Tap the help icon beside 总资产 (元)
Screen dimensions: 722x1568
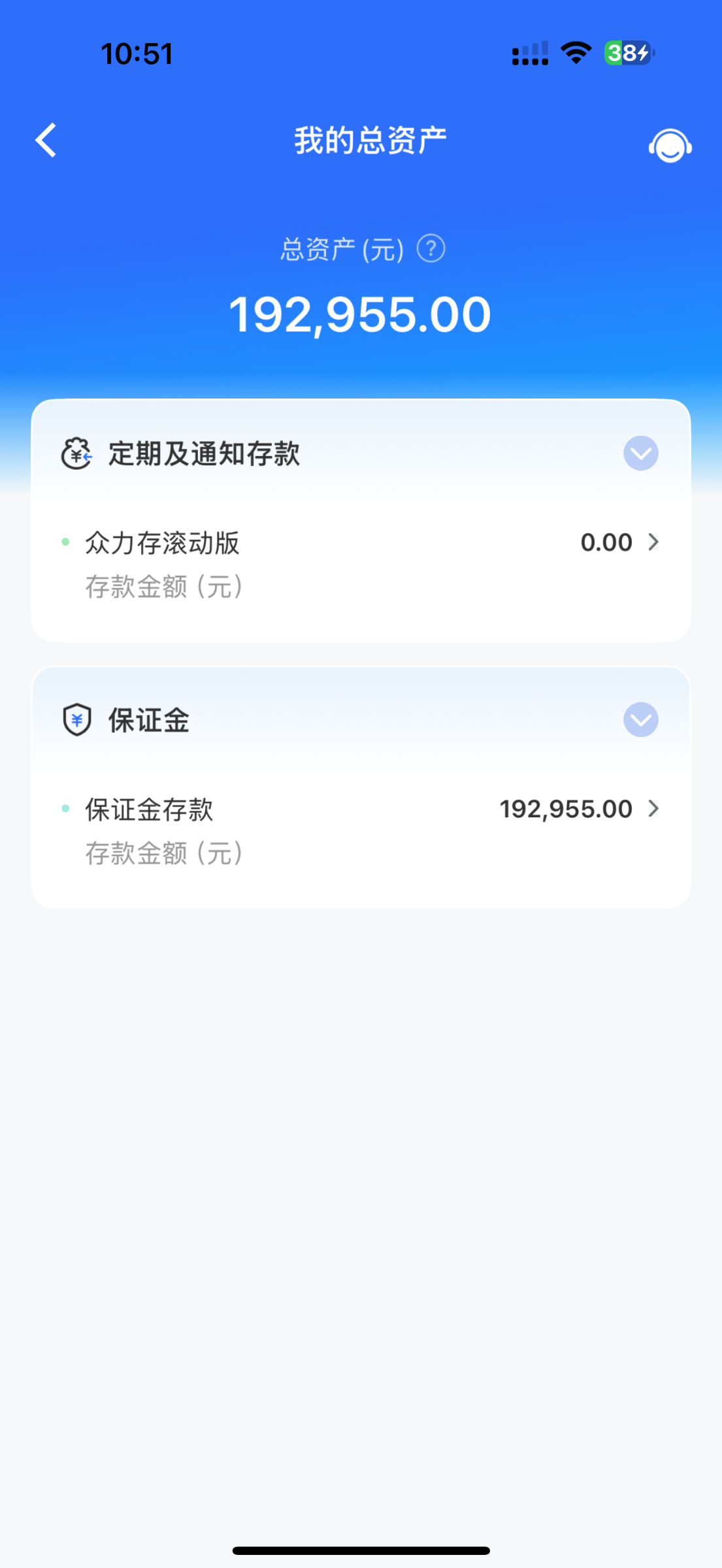[x=431, y=249]
